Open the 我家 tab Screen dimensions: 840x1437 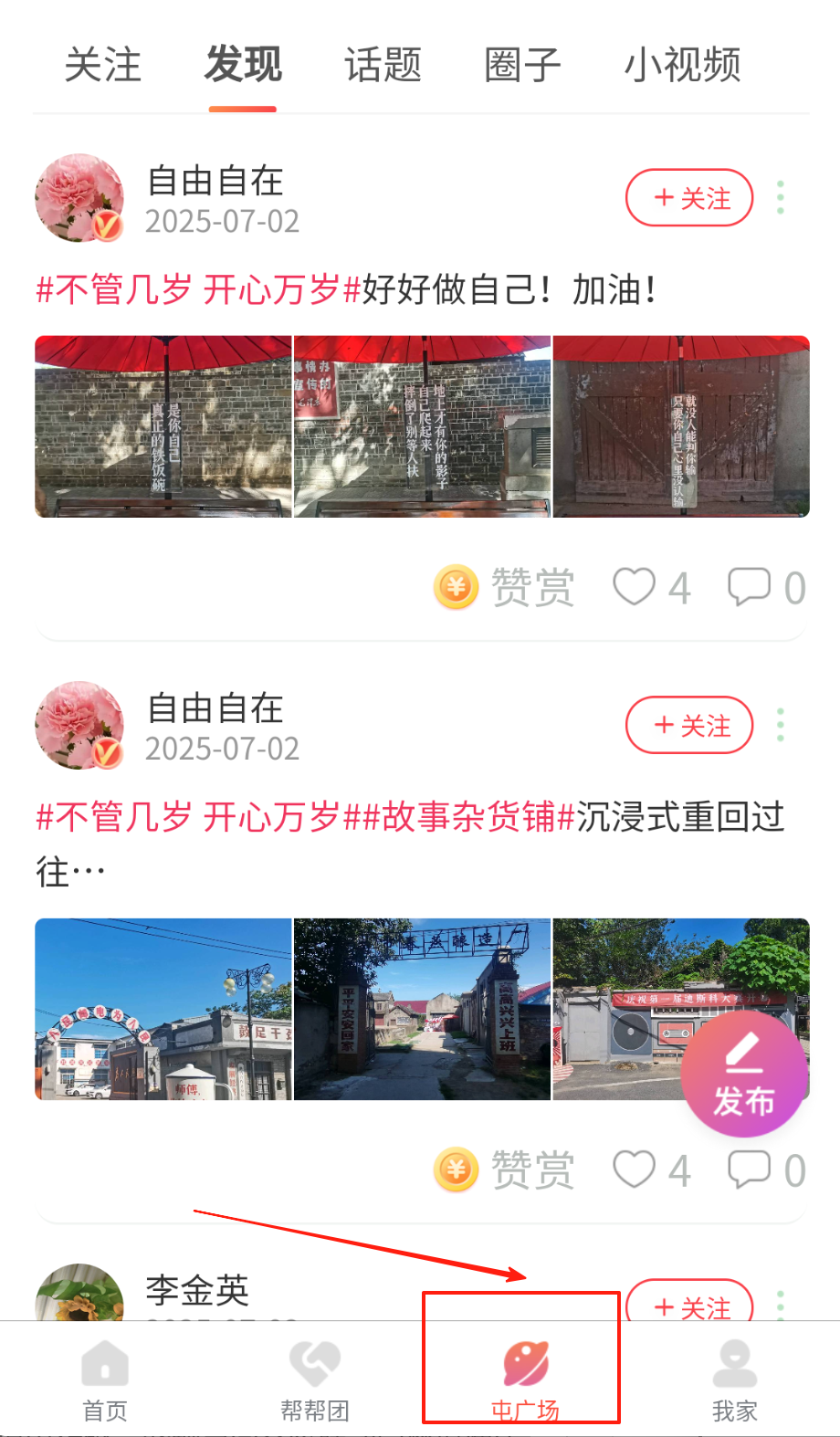pos(735,1380)
